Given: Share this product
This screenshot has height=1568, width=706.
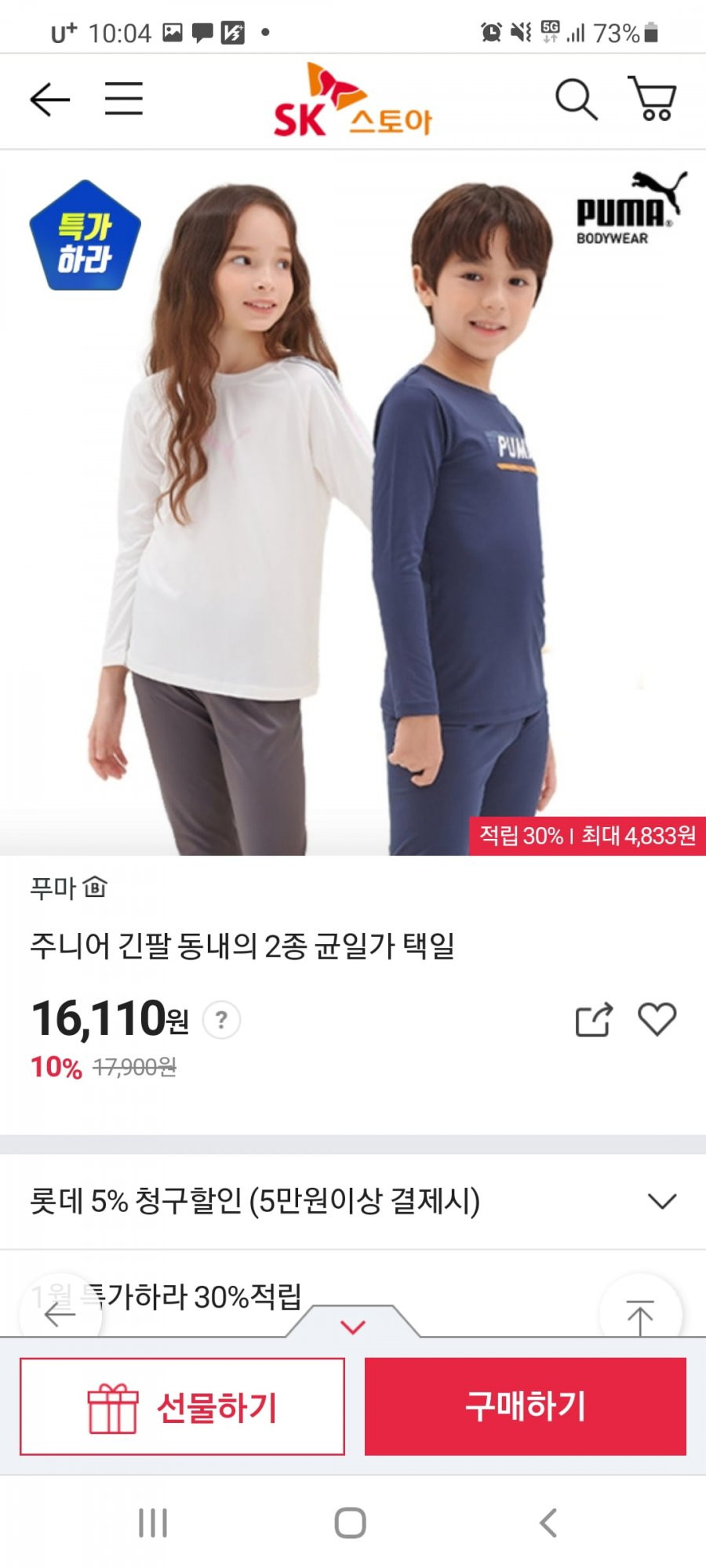Looking at the screenshot, I should [594, 1020].
